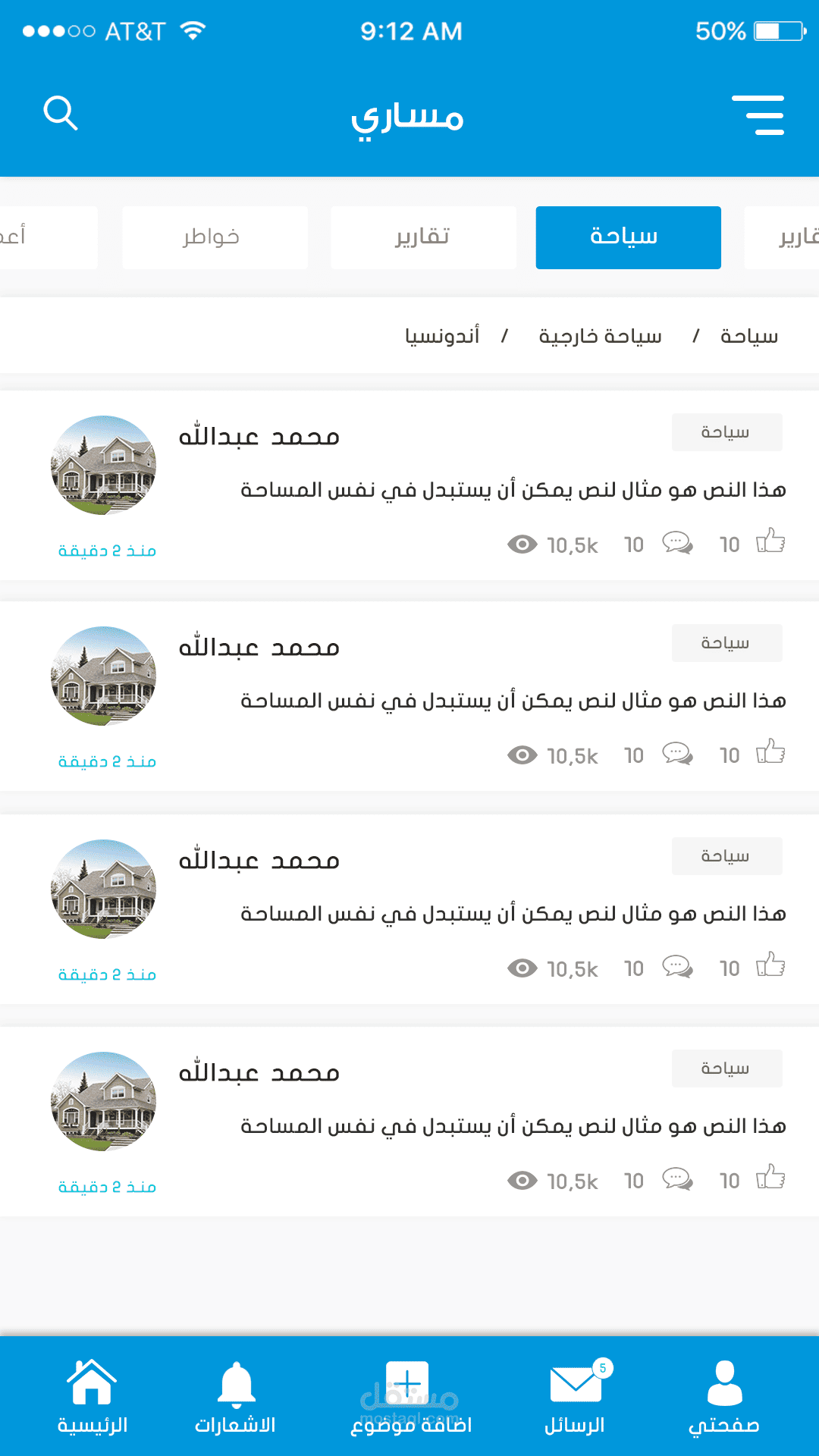Switch to the fully visible تقارير tab
Image resolution: width=819 pixels, height=1456 pixels.
pos(423,237)
